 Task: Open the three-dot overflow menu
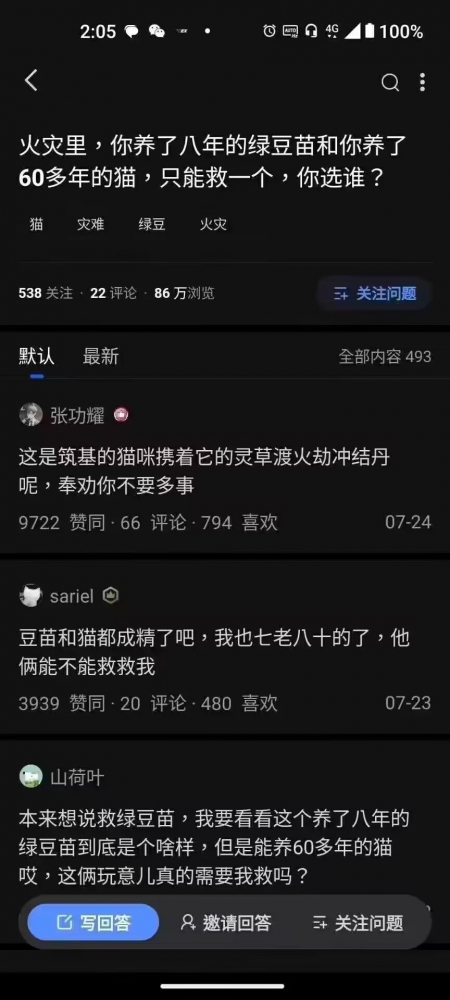(422, 82)
